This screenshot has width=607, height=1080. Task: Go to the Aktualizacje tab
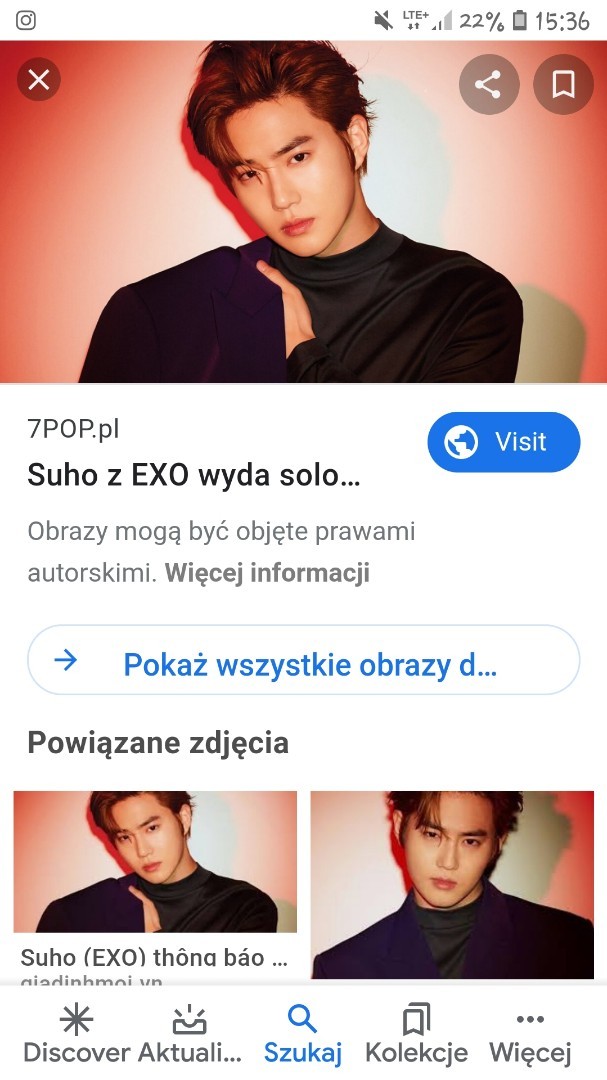[x=190, y=1035]
